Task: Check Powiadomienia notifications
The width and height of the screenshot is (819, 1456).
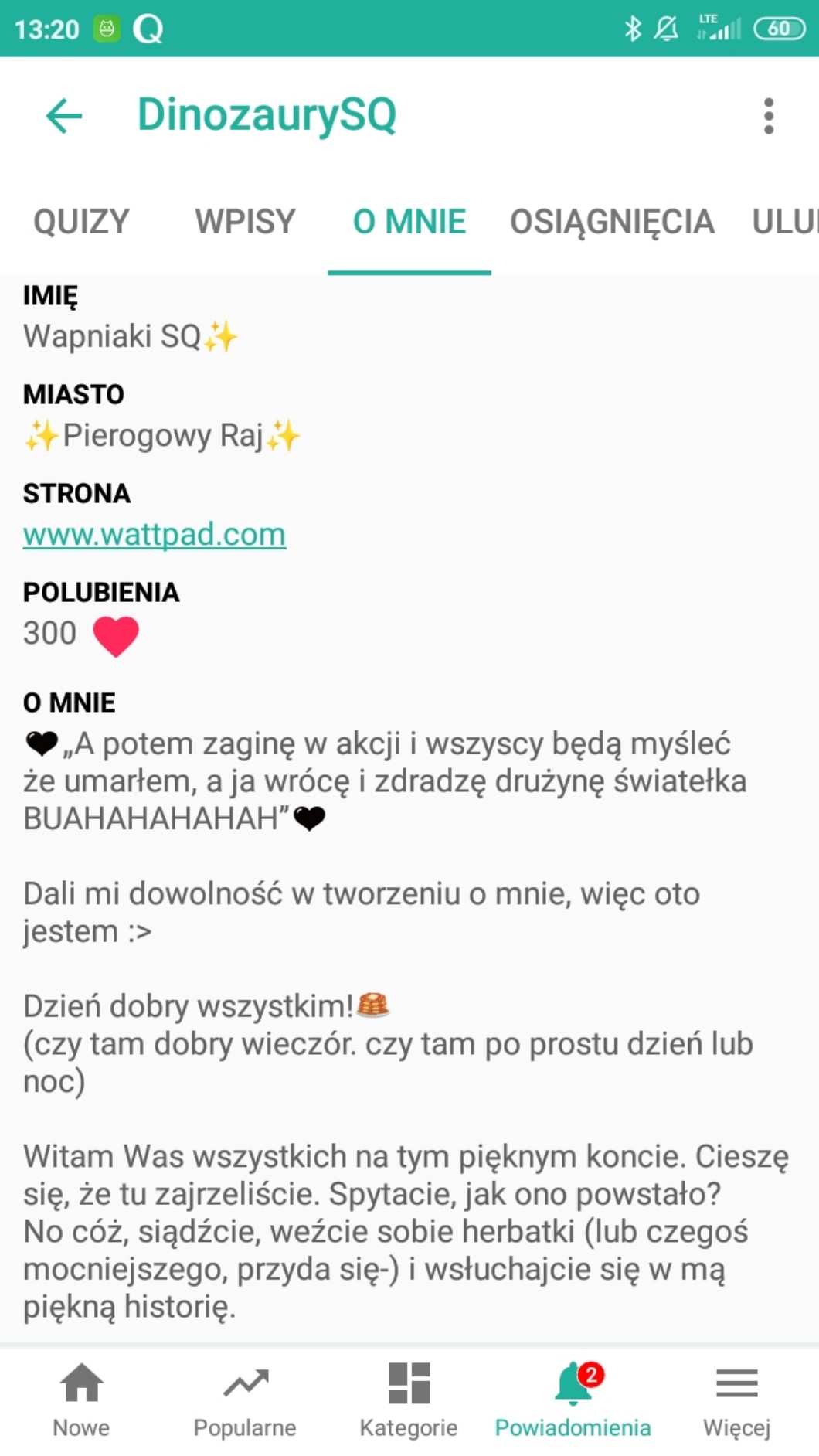Action: 573,1400
